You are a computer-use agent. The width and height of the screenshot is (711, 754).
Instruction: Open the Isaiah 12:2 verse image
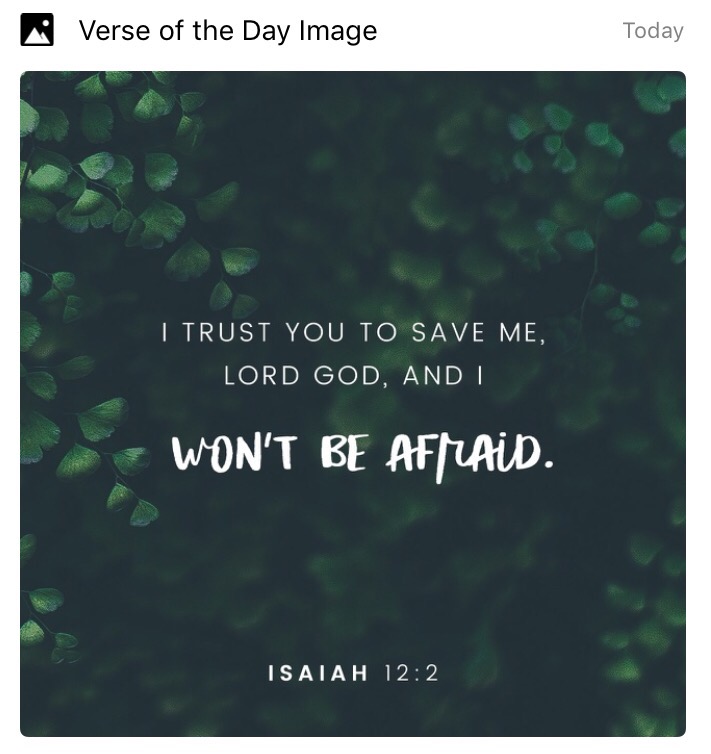click(x=353, y=404)
